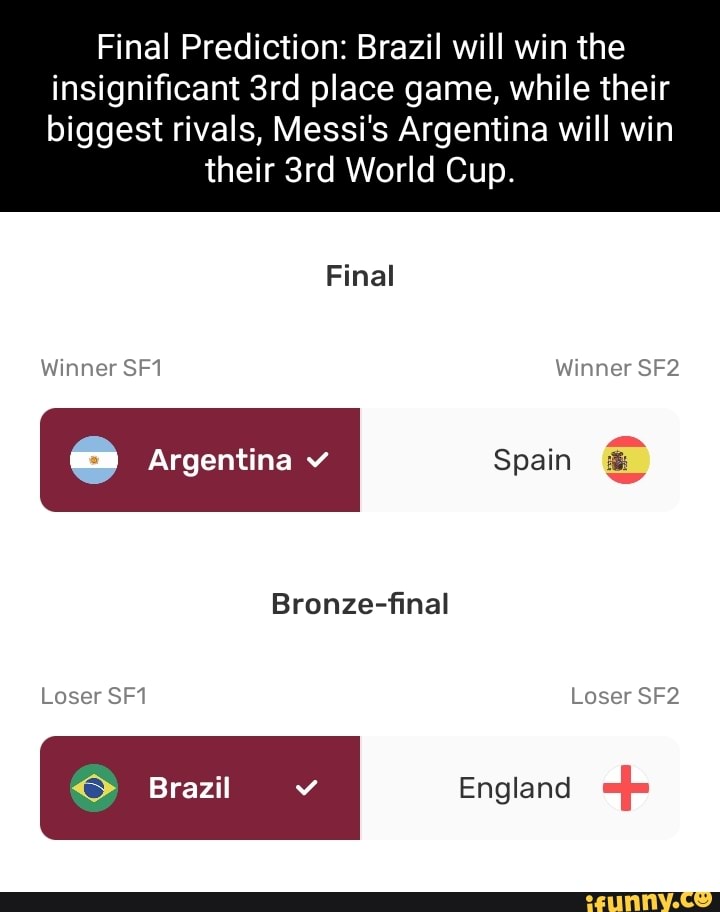The image size is (720, 912).
Task: Click the highlighted maroon Argentina selection bar
Action: pyautogui.click(x=200, y=460)
